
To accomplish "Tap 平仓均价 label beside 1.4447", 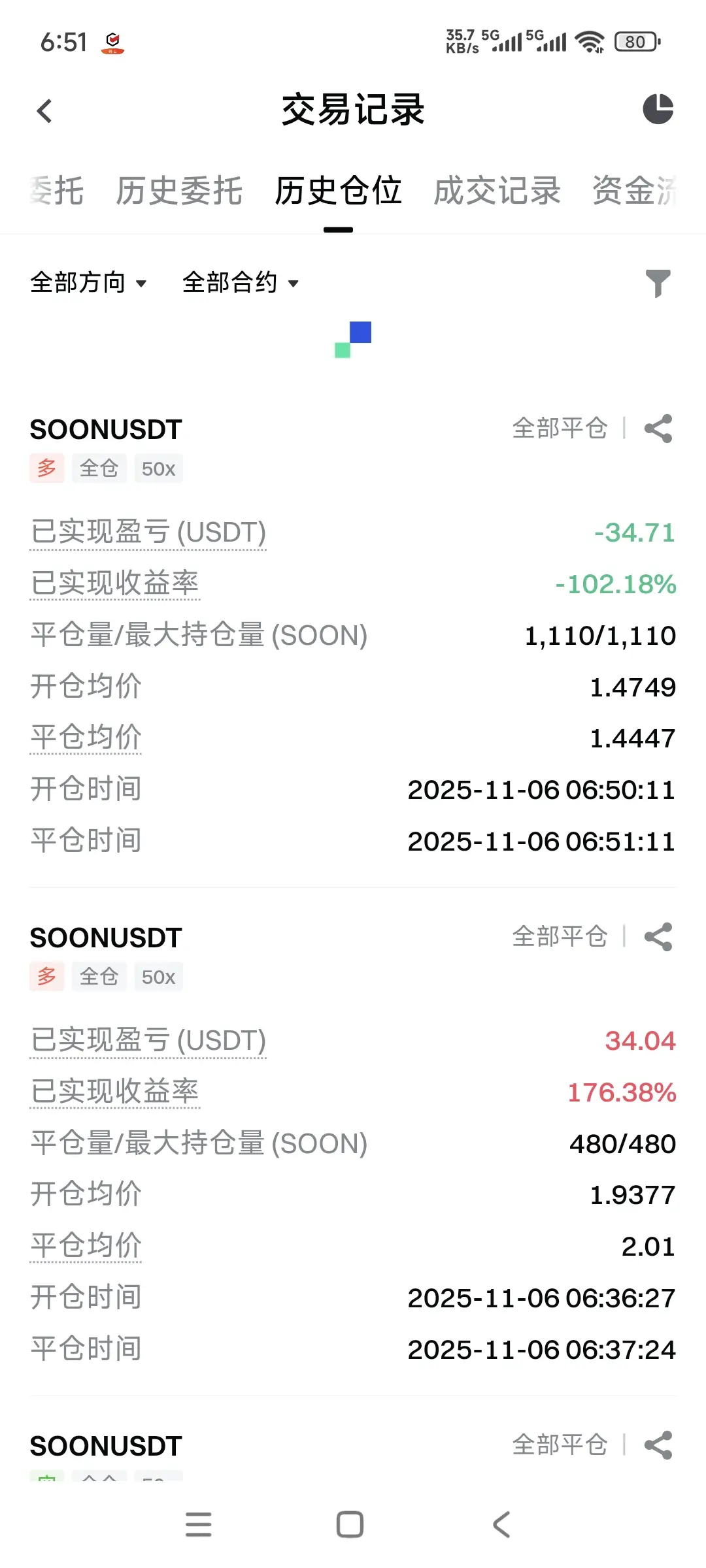I will 86,738.
